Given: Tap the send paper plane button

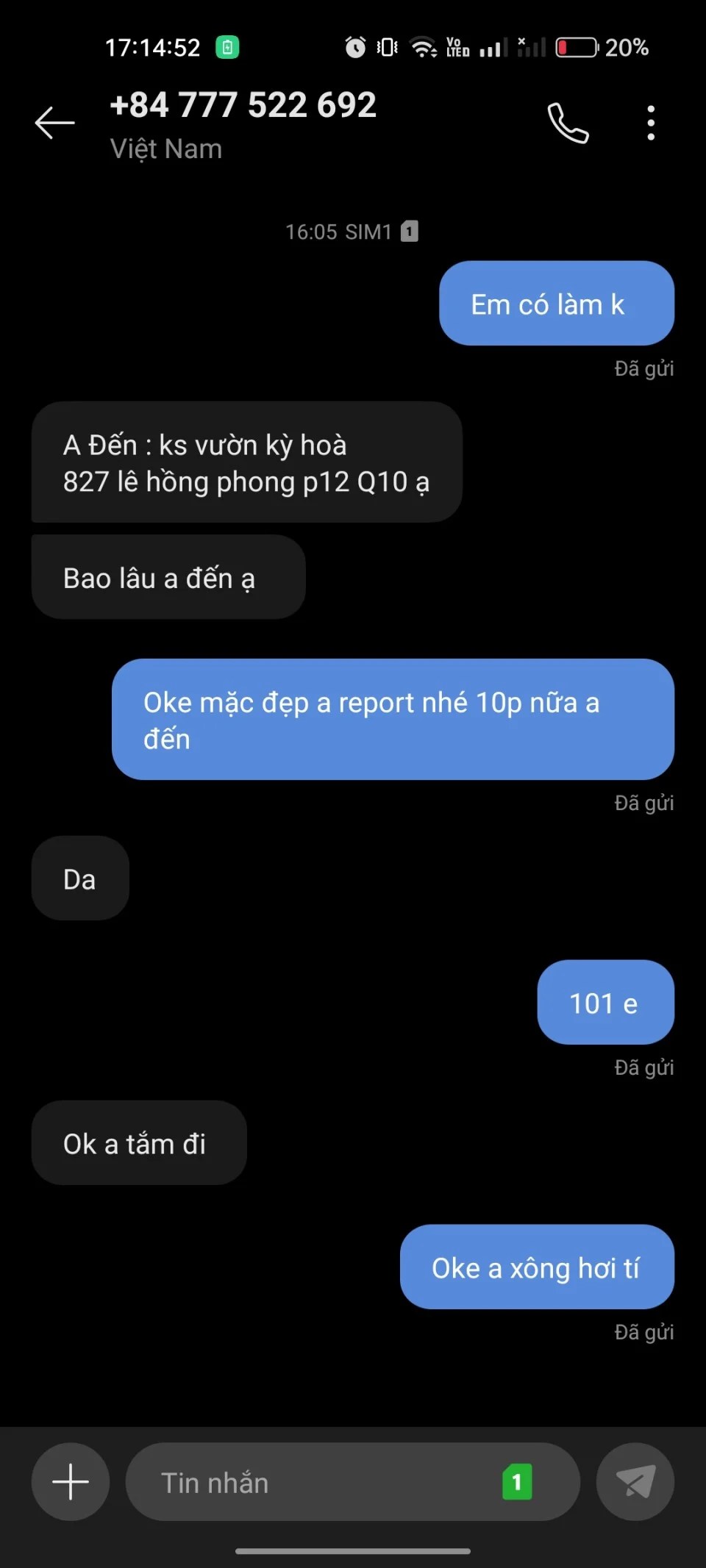Looking at the screenshot, I should tap(635, 1481).
